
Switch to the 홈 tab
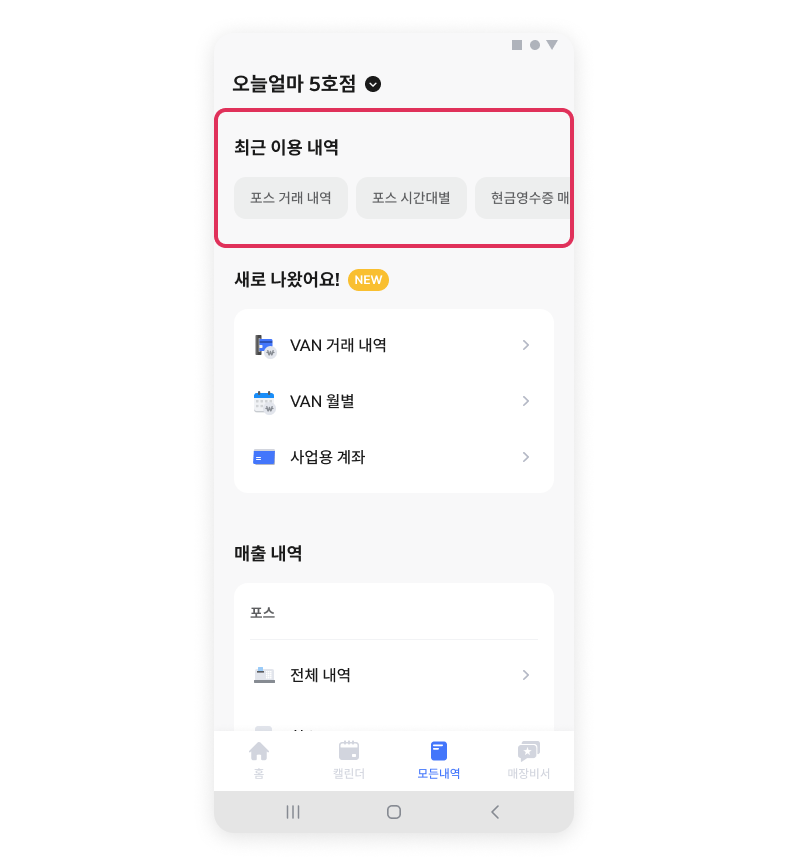(x=259, y=760)
